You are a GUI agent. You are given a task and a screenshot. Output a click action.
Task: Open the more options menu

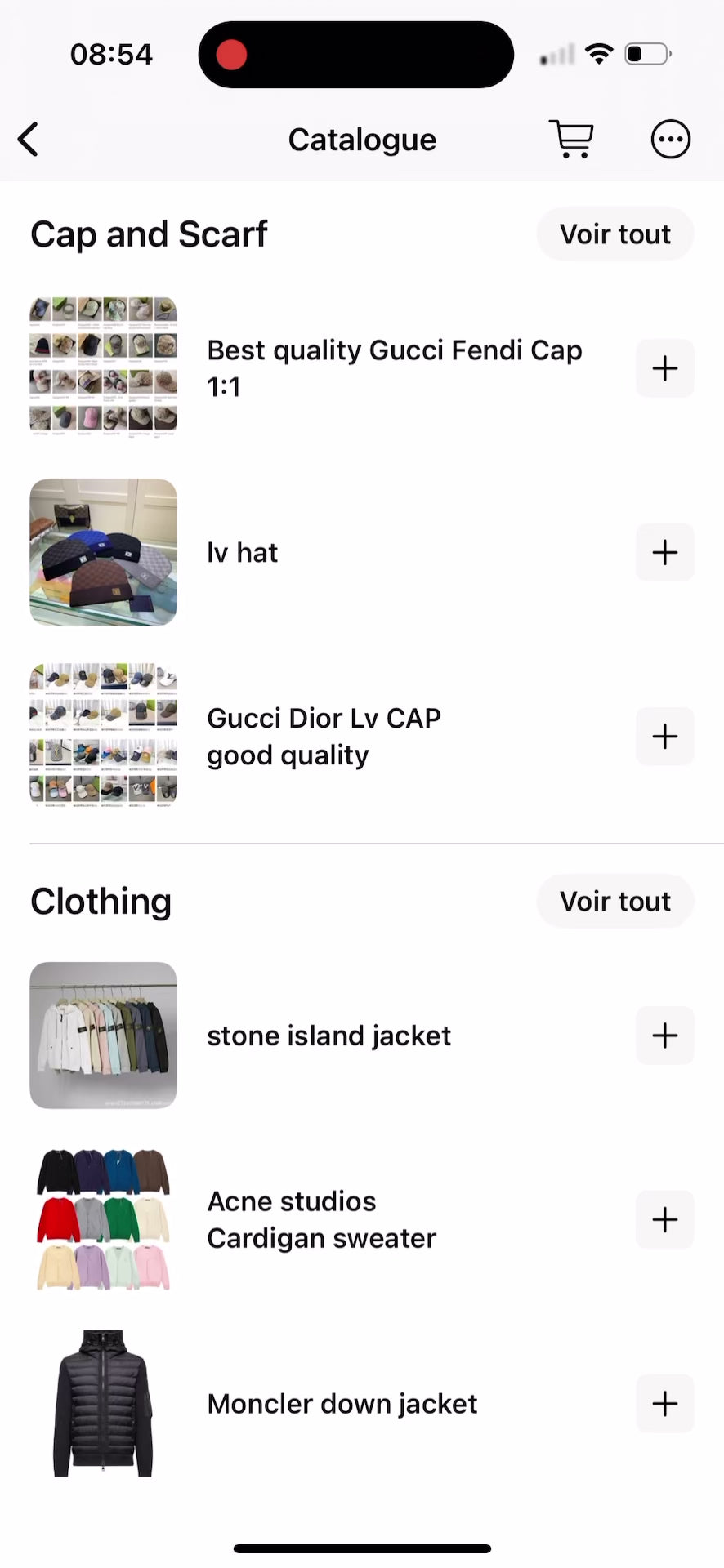tap(670, 140)
